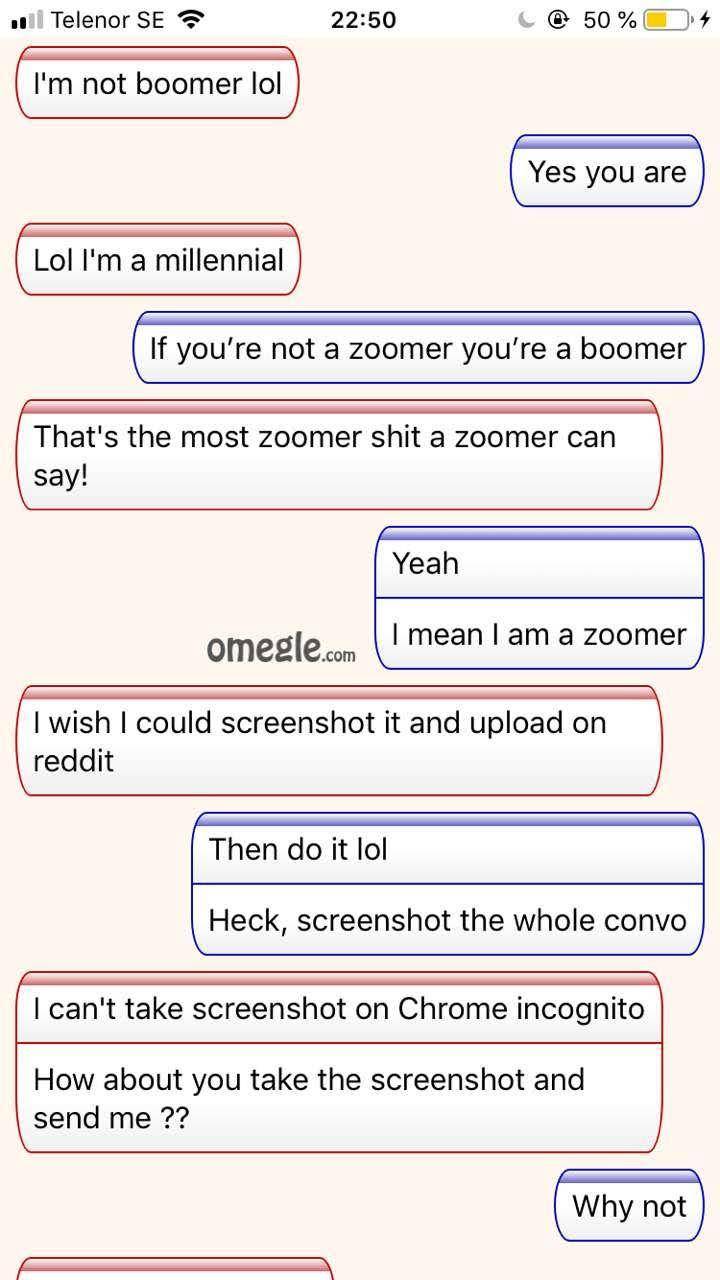The height and width of the screenshot is (1280, 720).
Task: Select the 'That's the most zoomer shit' message
Action: pos(340,455)
